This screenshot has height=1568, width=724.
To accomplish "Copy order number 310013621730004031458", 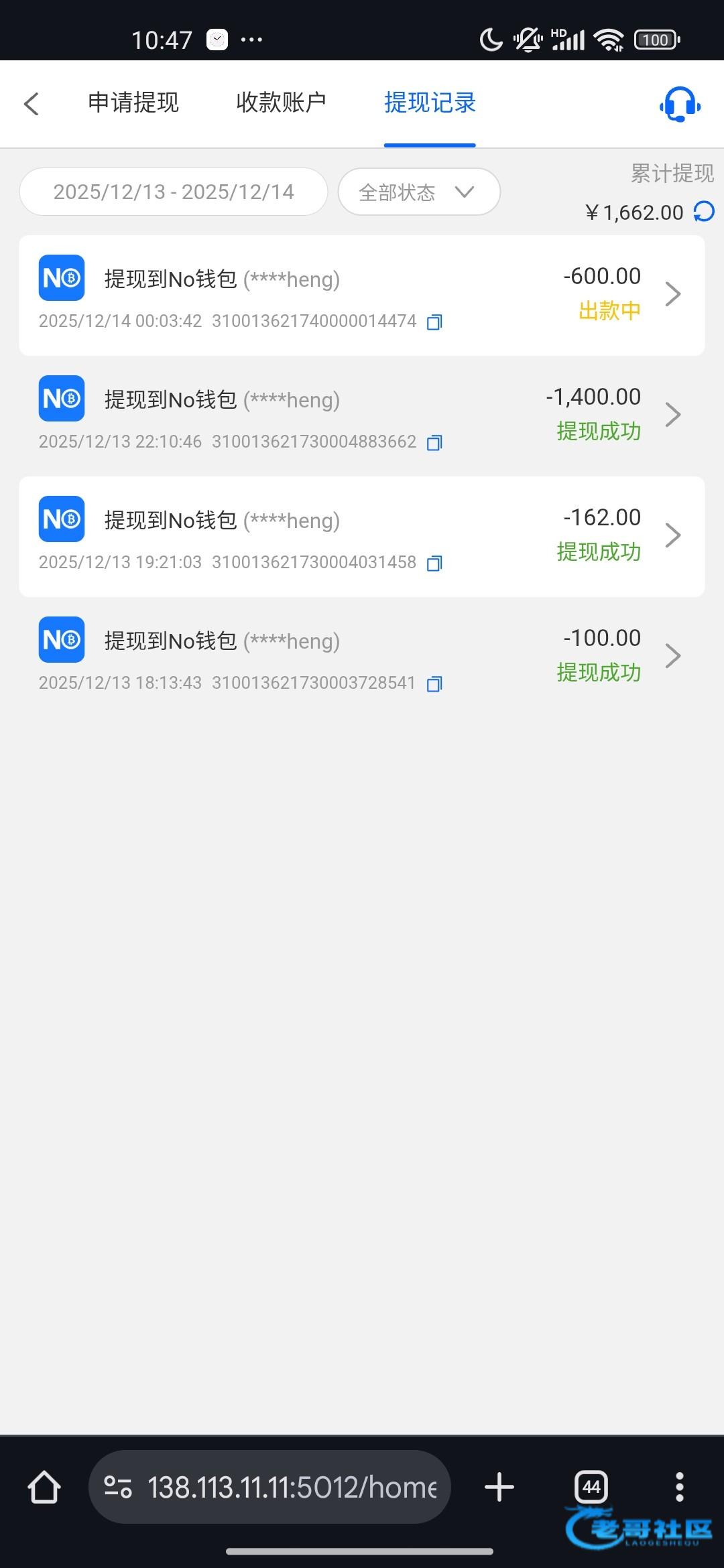I will (x=434, y=563).
